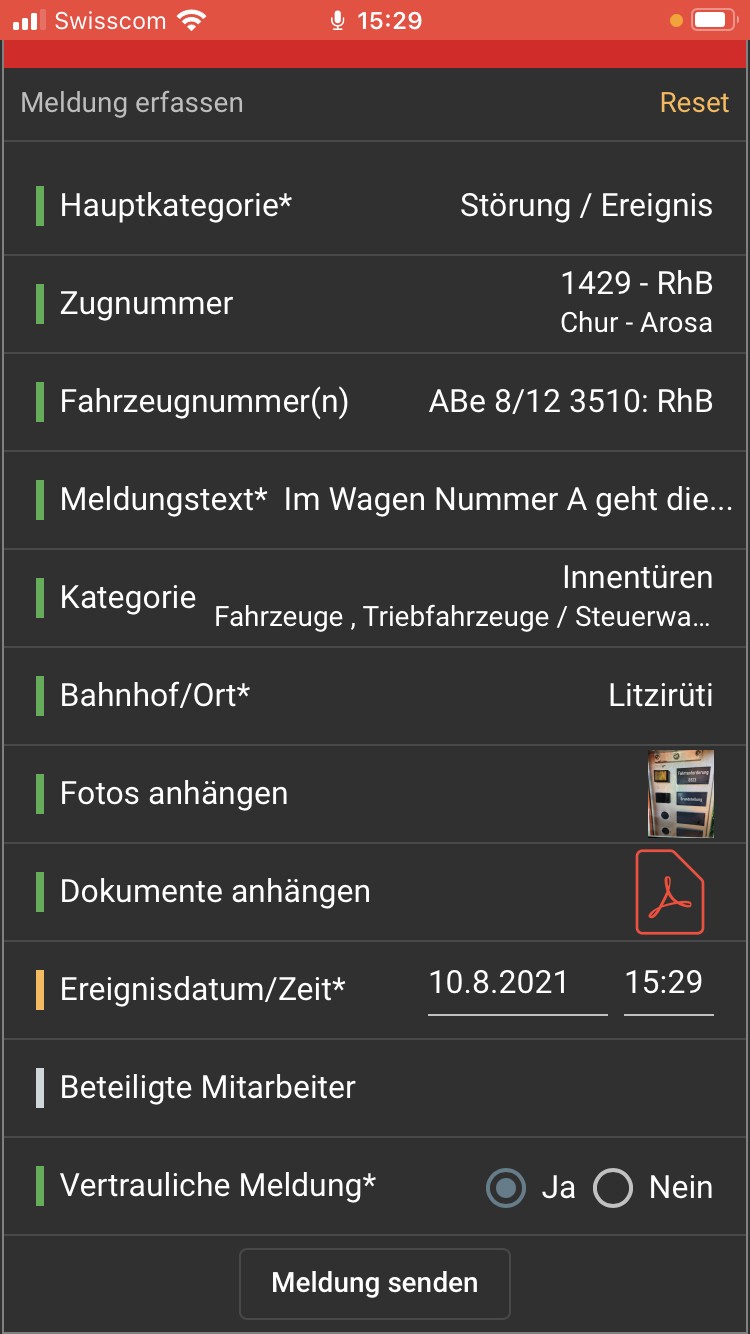Open the attached photo thumbnail
750x1334 pixels.
click(680, 793)
